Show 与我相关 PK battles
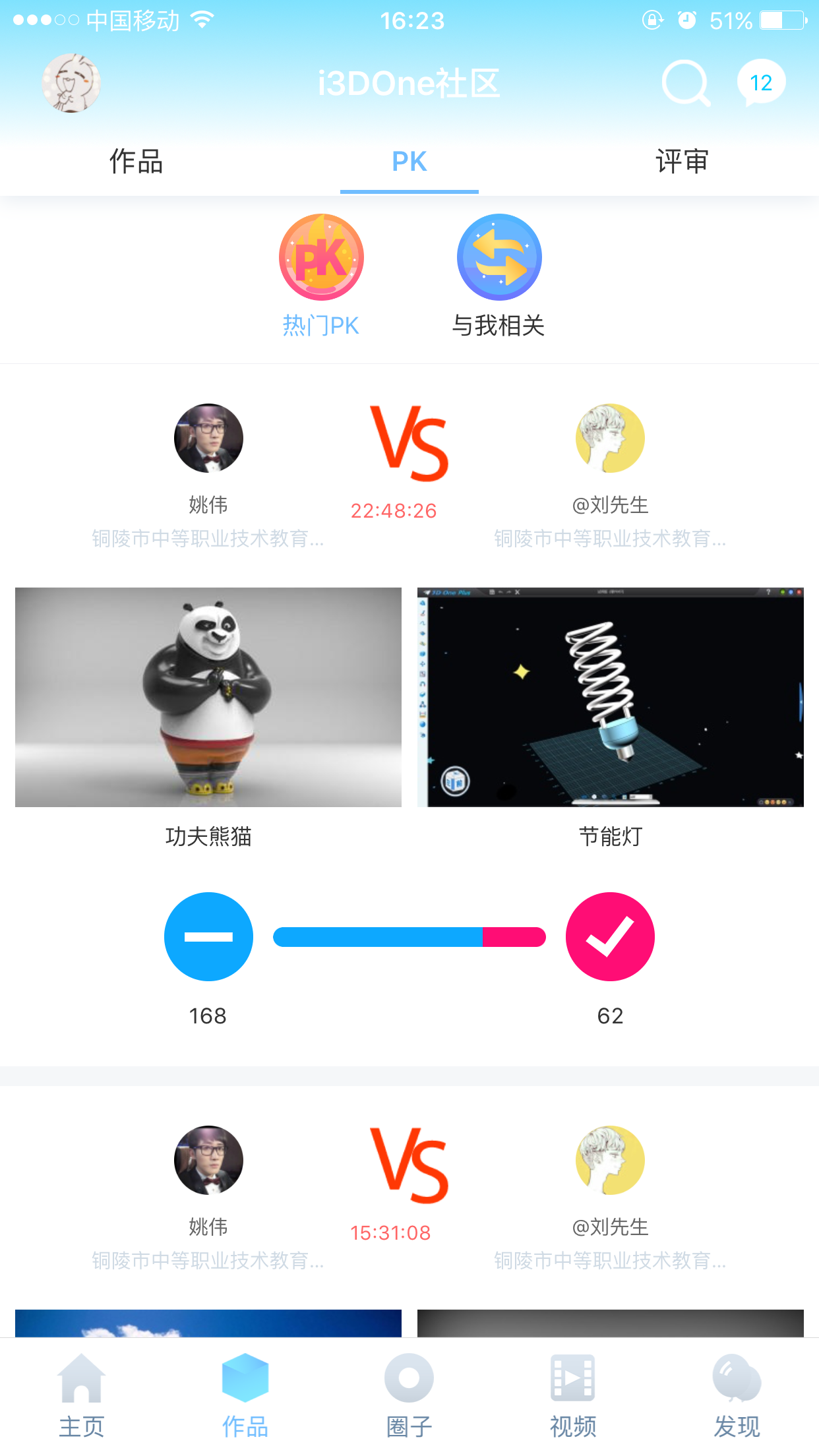 (x=499, y=274)
